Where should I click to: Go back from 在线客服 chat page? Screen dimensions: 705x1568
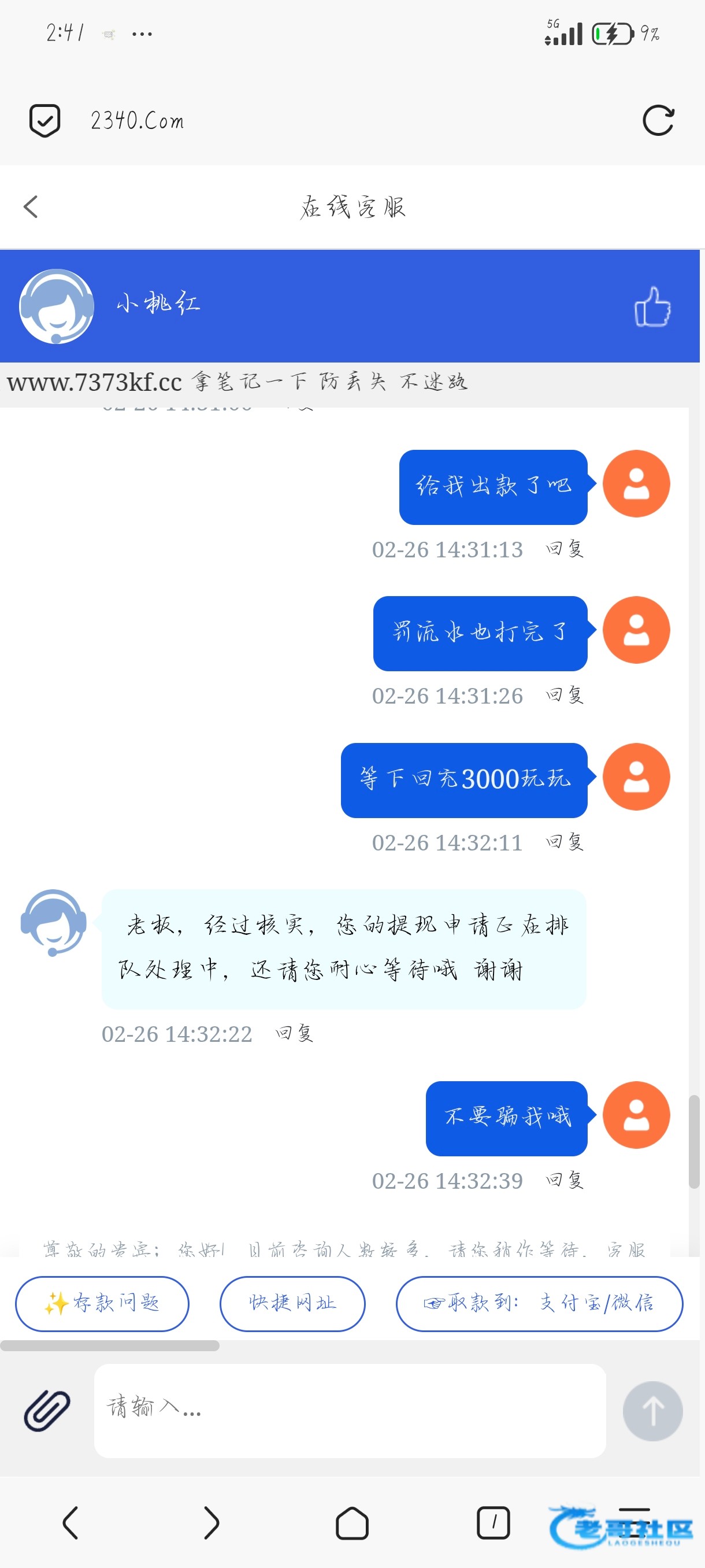pos(31,207)
